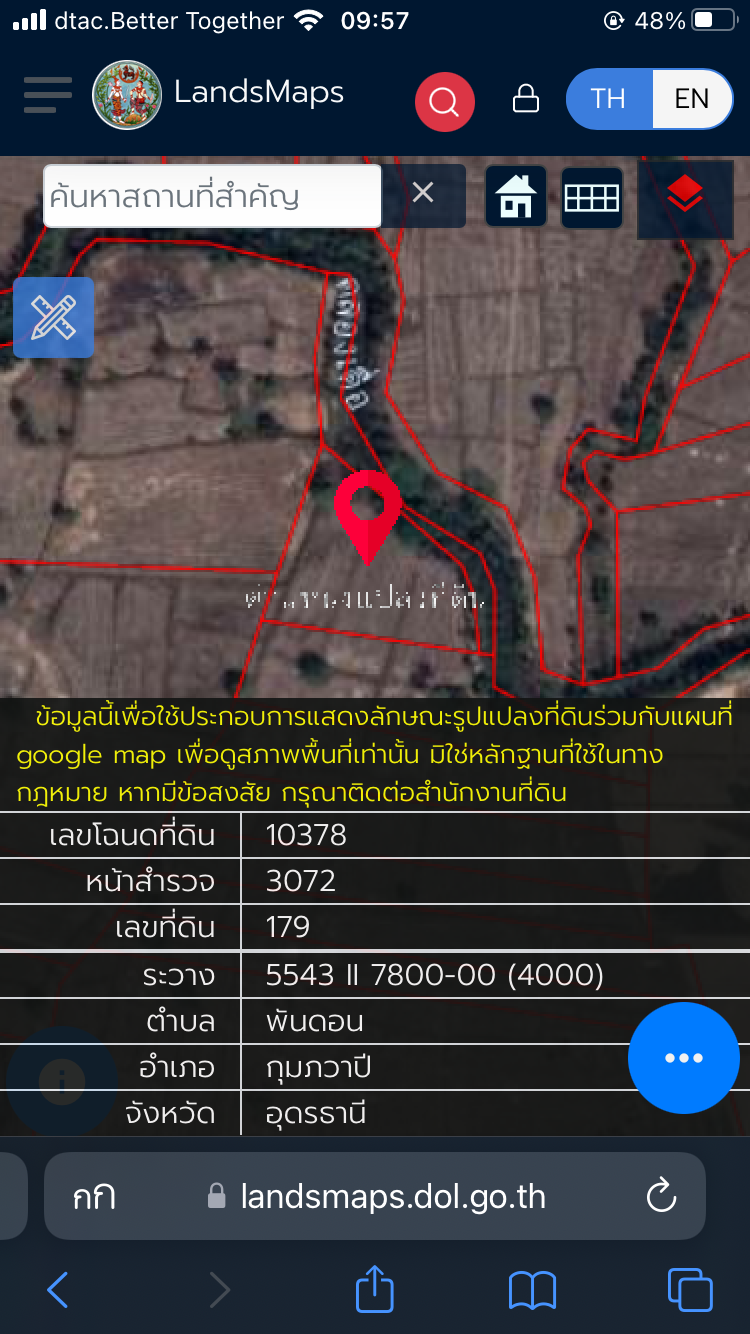750x1334 pixels.
Task: Open the measuring ruler tool
Action: [53, 317]
